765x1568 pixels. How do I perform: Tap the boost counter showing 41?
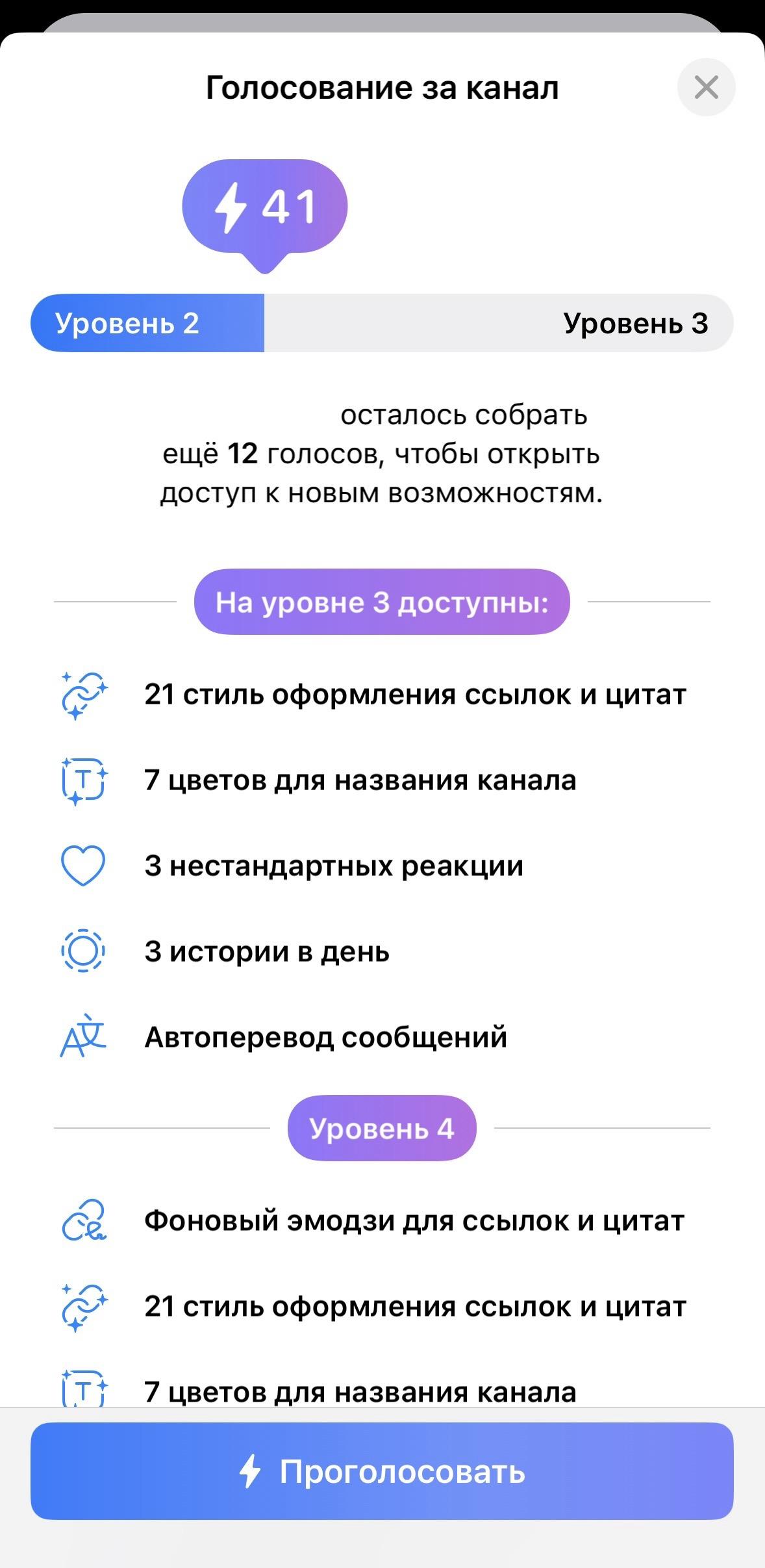pyautogui.click(x=266, y=207)
